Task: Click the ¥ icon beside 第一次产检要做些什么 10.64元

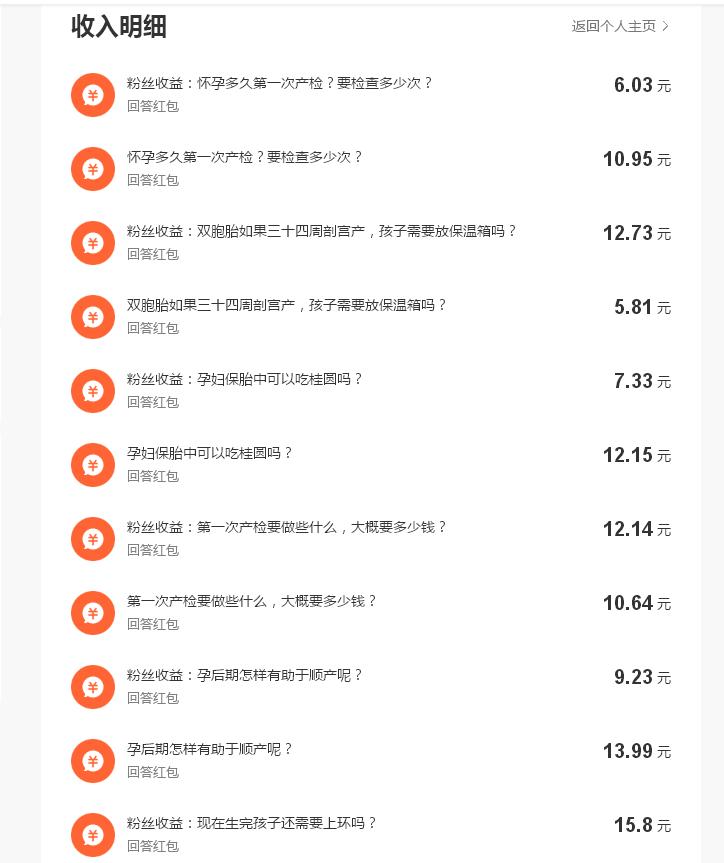Action: (93, 613)
